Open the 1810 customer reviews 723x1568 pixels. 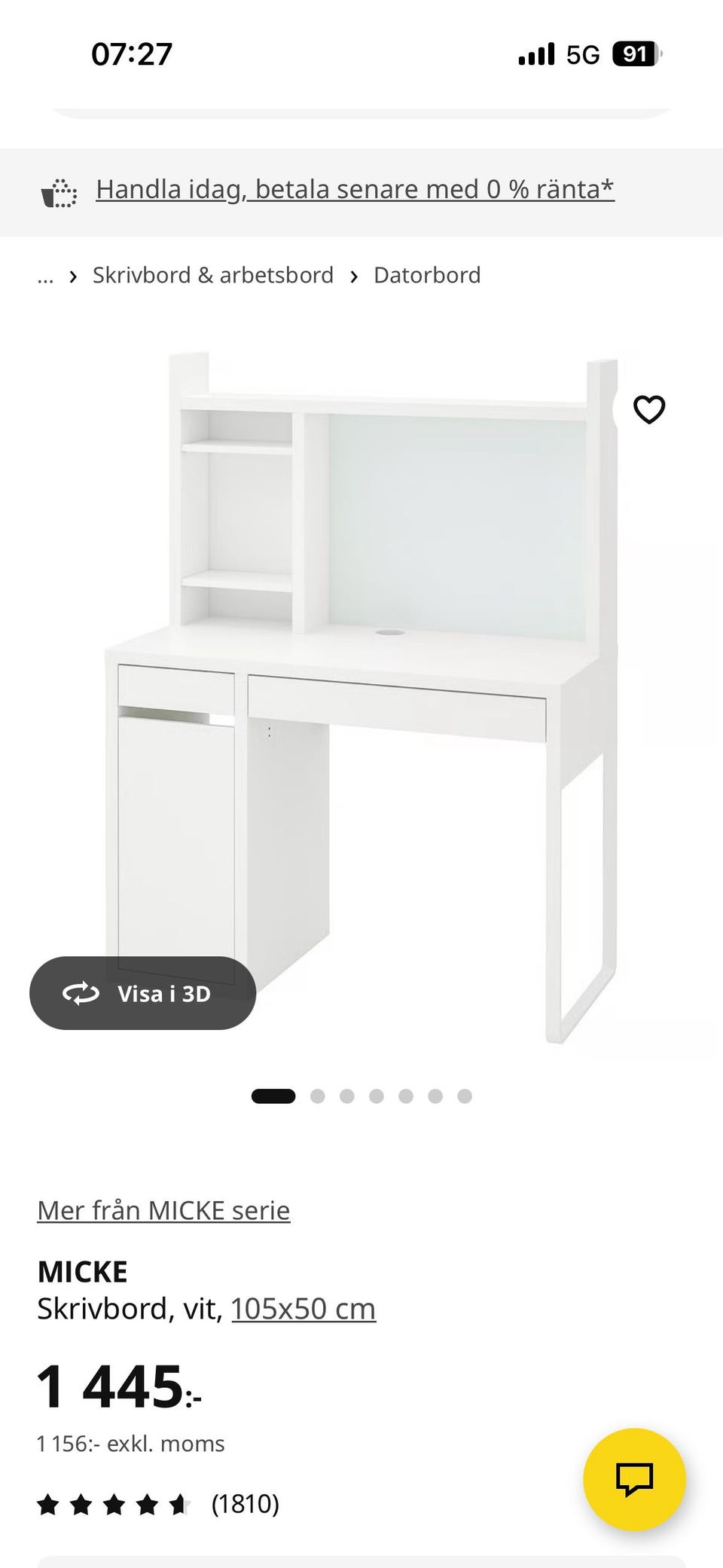click(x=245, y=1504)
